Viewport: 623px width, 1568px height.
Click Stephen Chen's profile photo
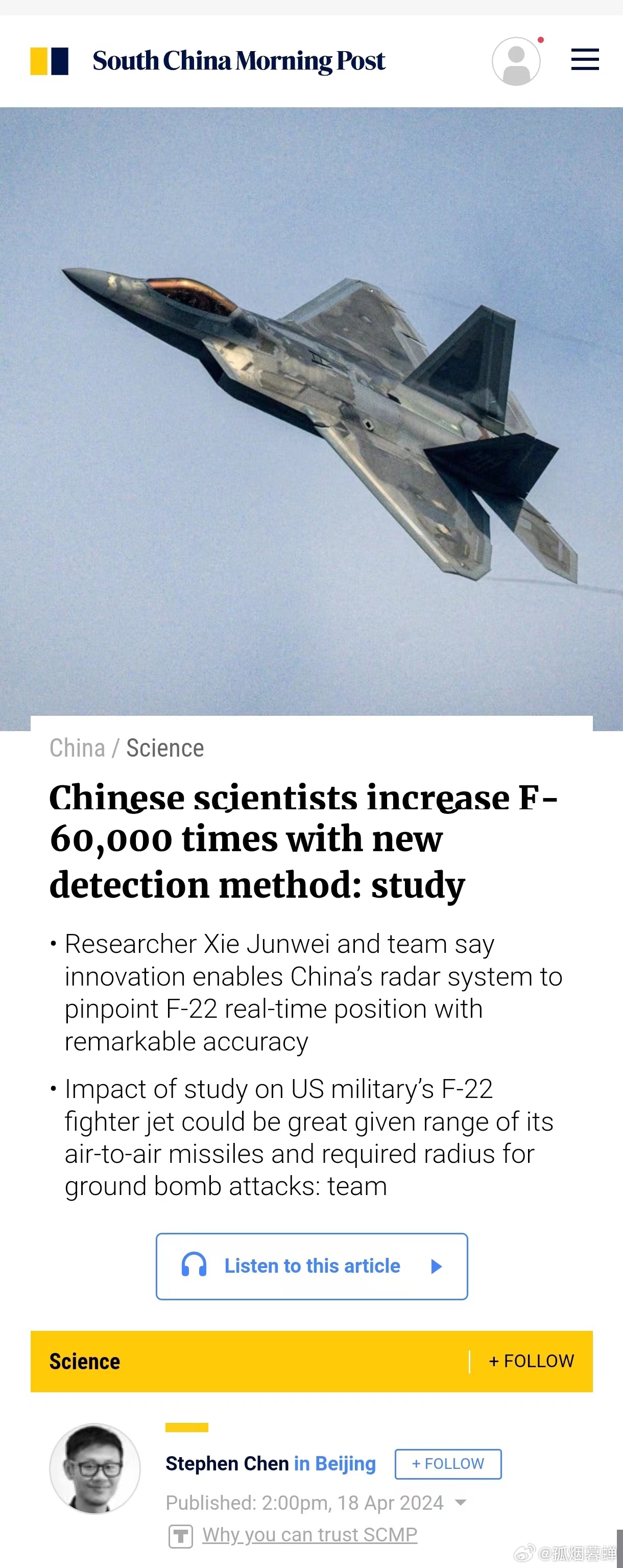pyautogui.click(x=95, y=1469)
